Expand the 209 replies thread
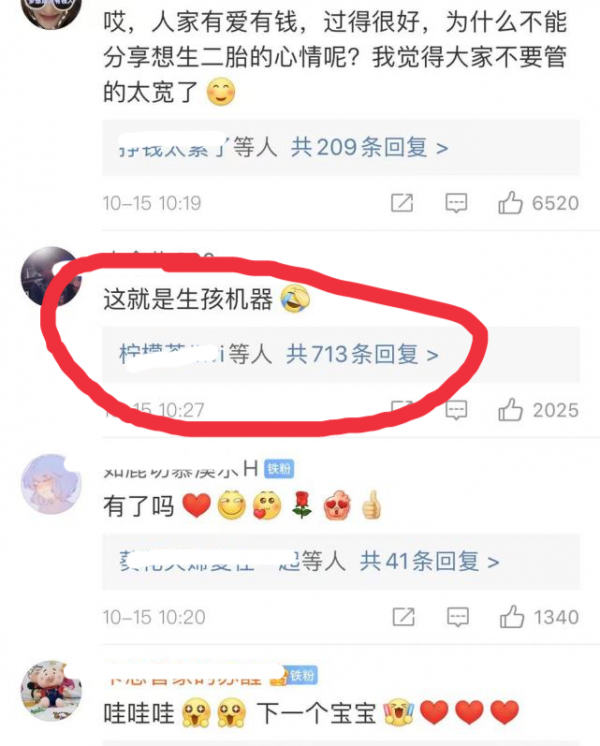The image size is (600, 746). (x=369, y=148)
